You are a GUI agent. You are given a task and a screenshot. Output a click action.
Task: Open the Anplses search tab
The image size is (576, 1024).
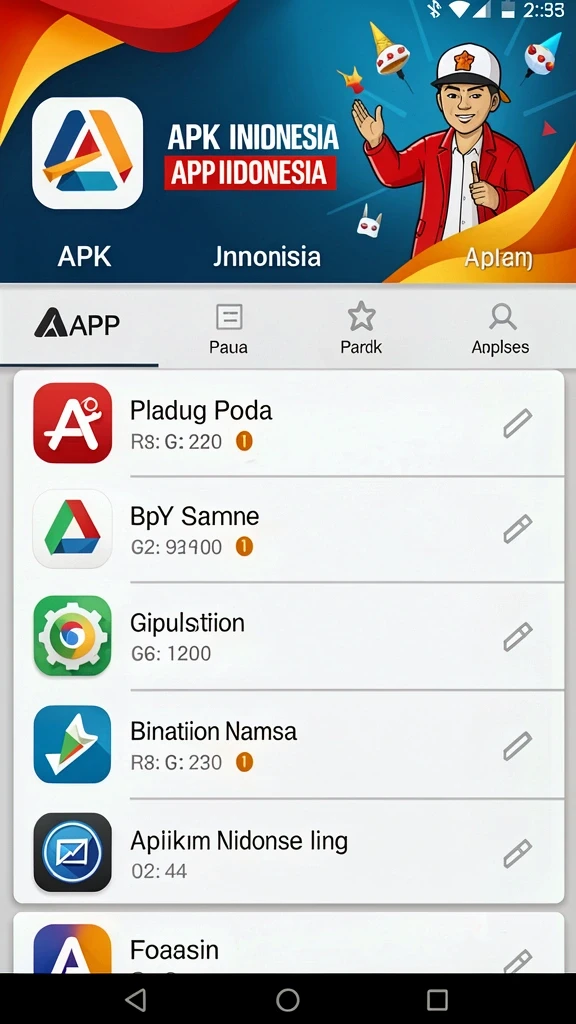[501, 329]
